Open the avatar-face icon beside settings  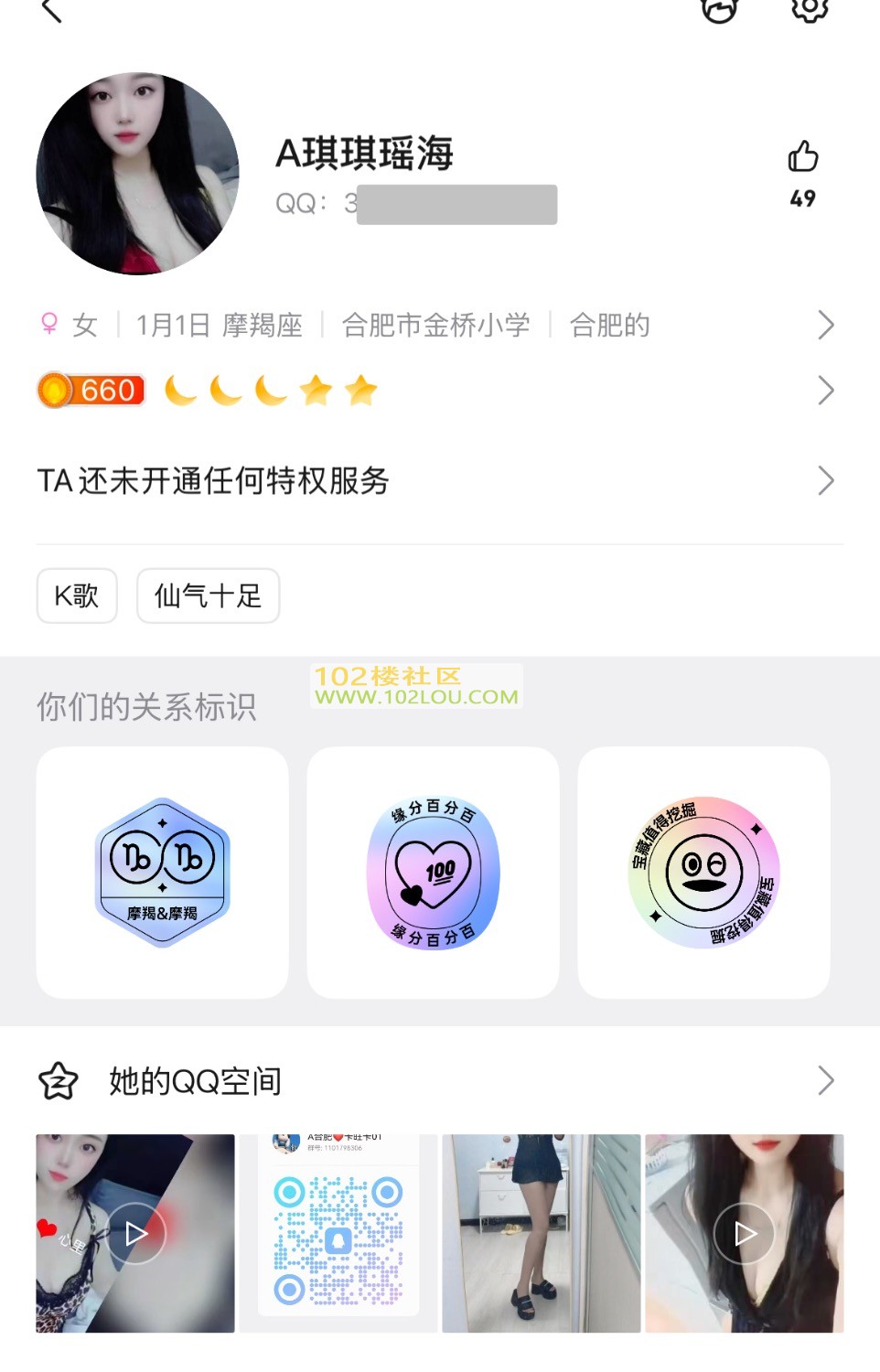point(720,9)
